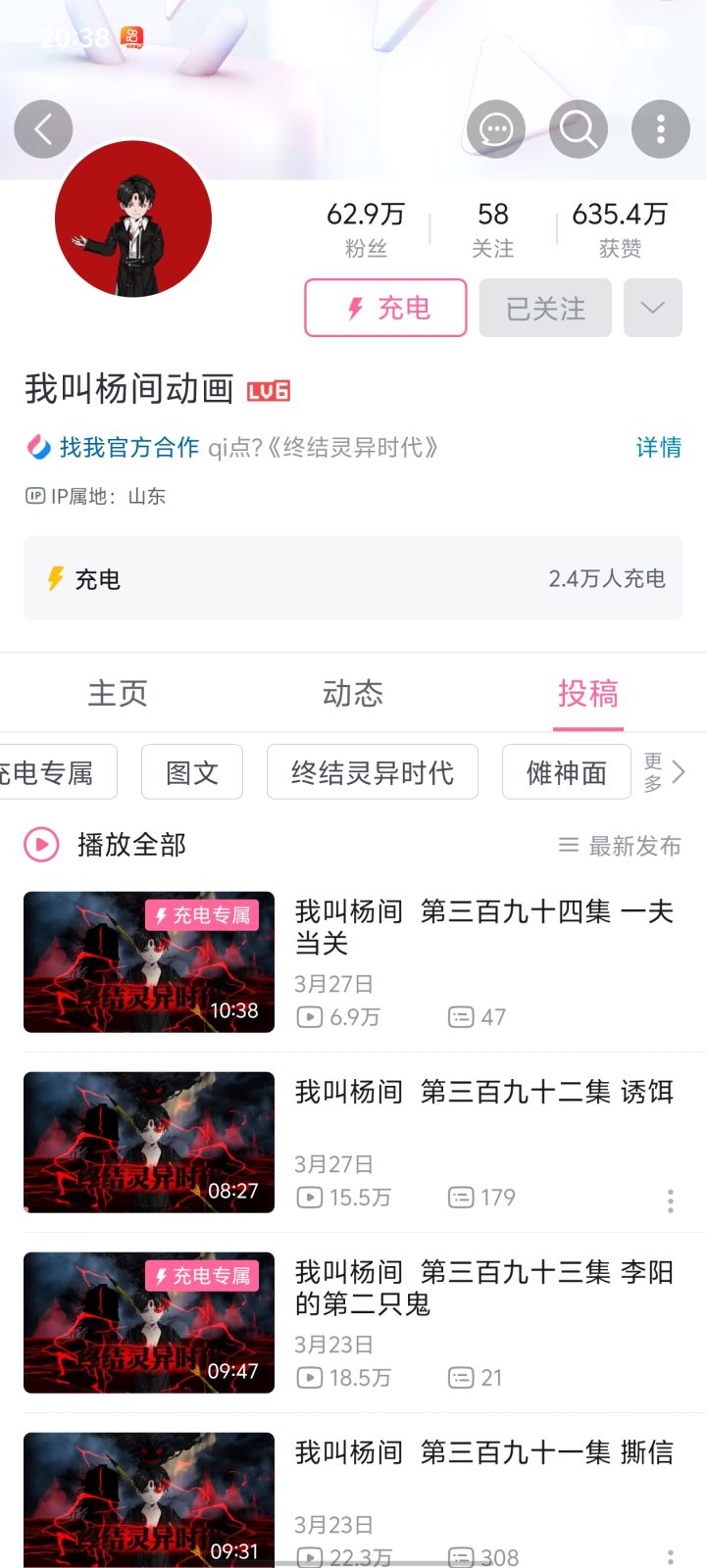Change sort order from 最新发布

620,846
